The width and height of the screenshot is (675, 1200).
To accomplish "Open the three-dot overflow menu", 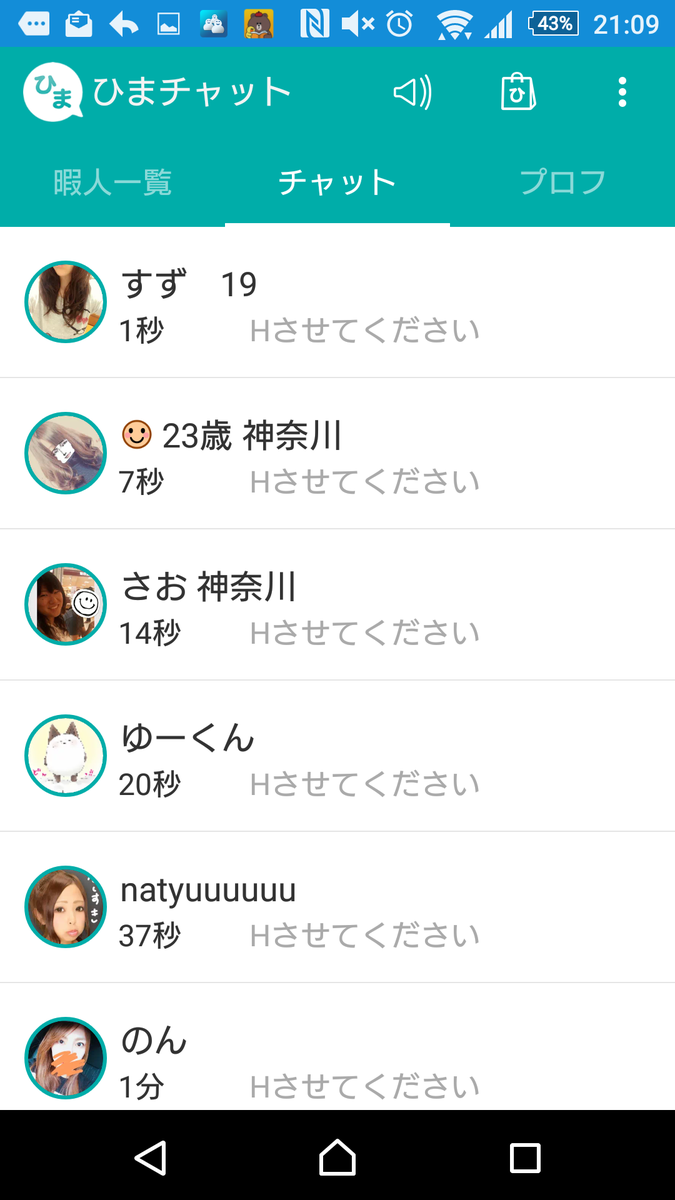I will pos(622,93).
